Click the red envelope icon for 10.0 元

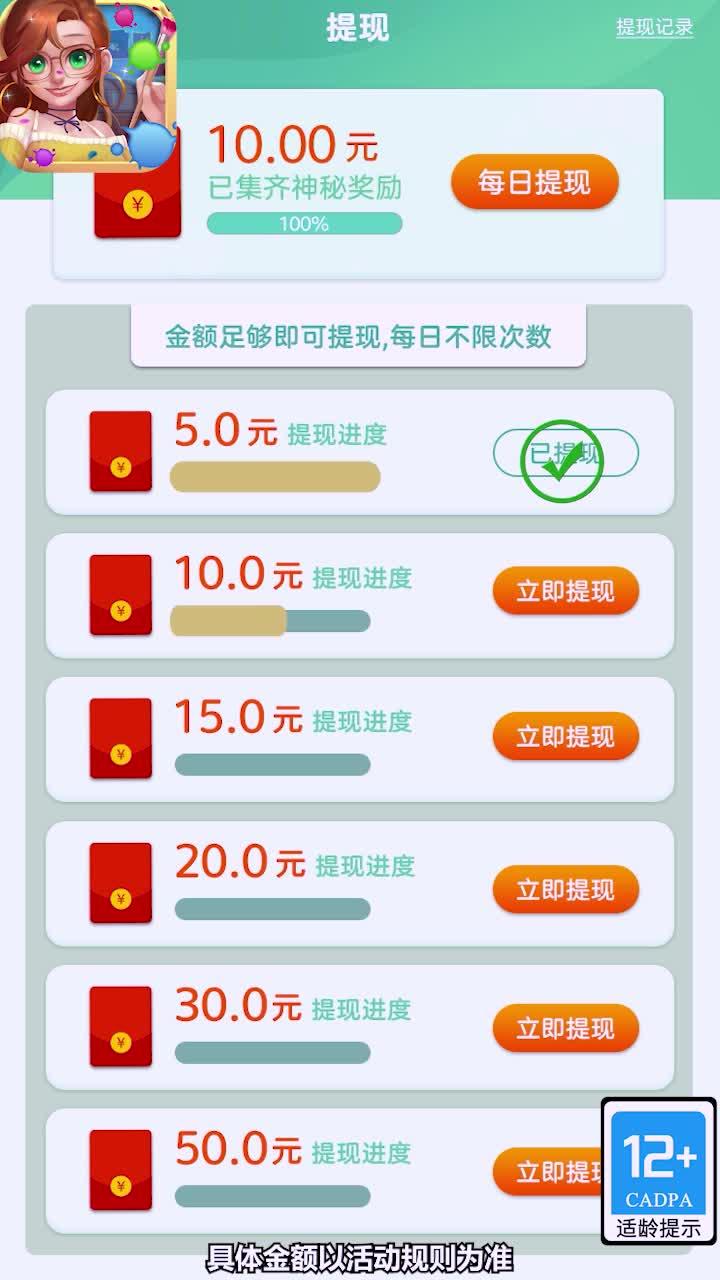coord(120,596)
